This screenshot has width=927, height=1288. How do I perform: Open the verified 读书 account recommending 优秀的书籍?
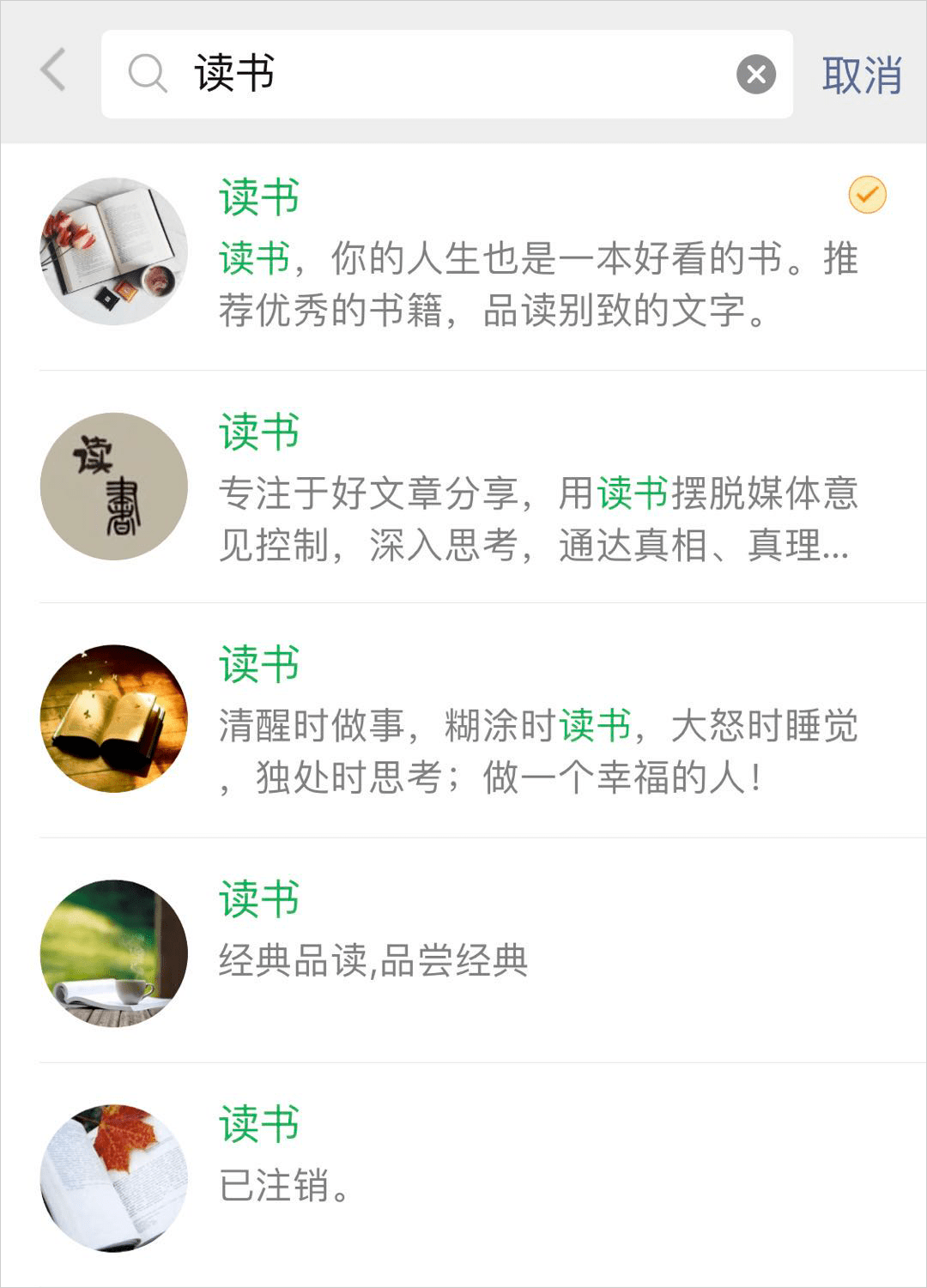(481, 254)
